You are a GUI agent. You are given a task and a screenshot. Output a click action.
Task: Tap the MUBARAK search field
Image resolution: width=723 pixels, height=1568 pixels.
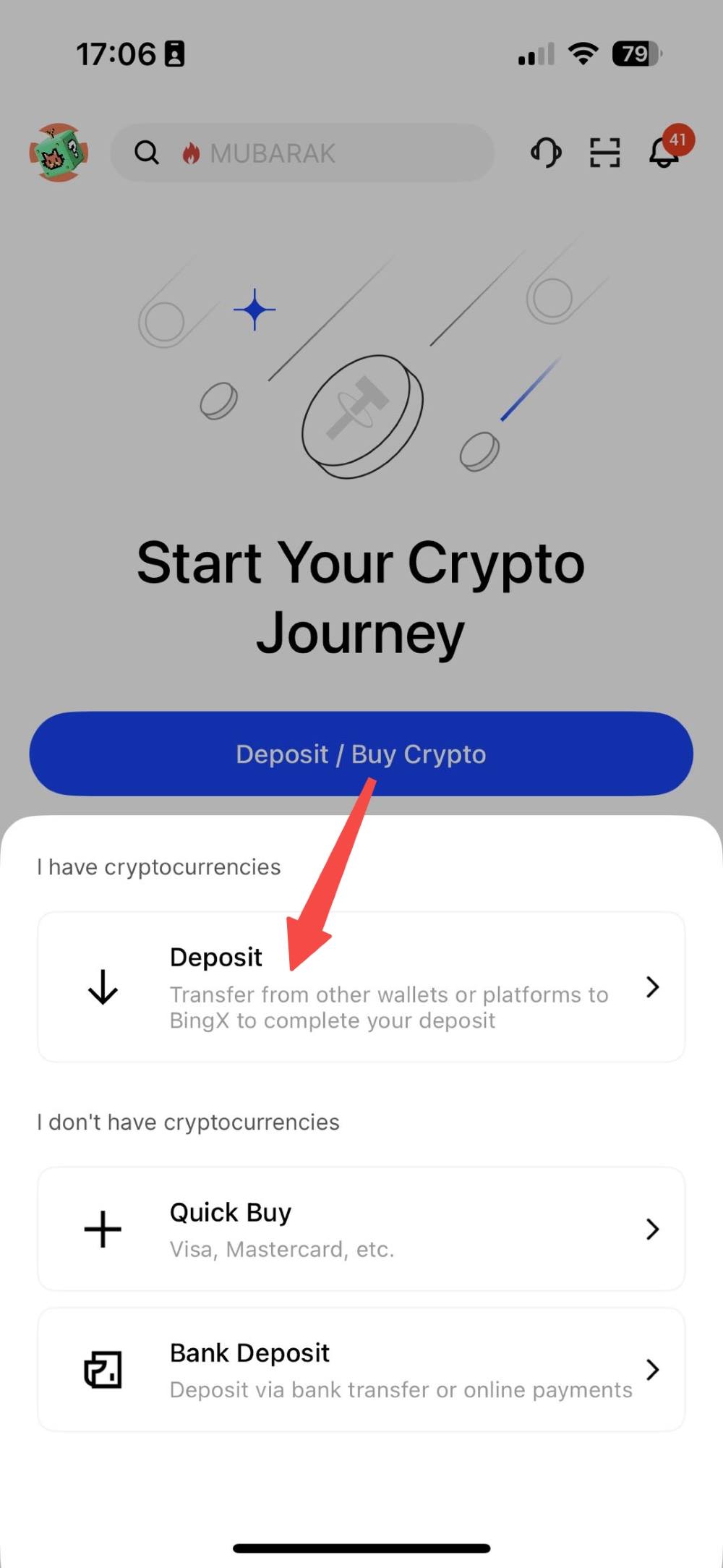(302, 153)
